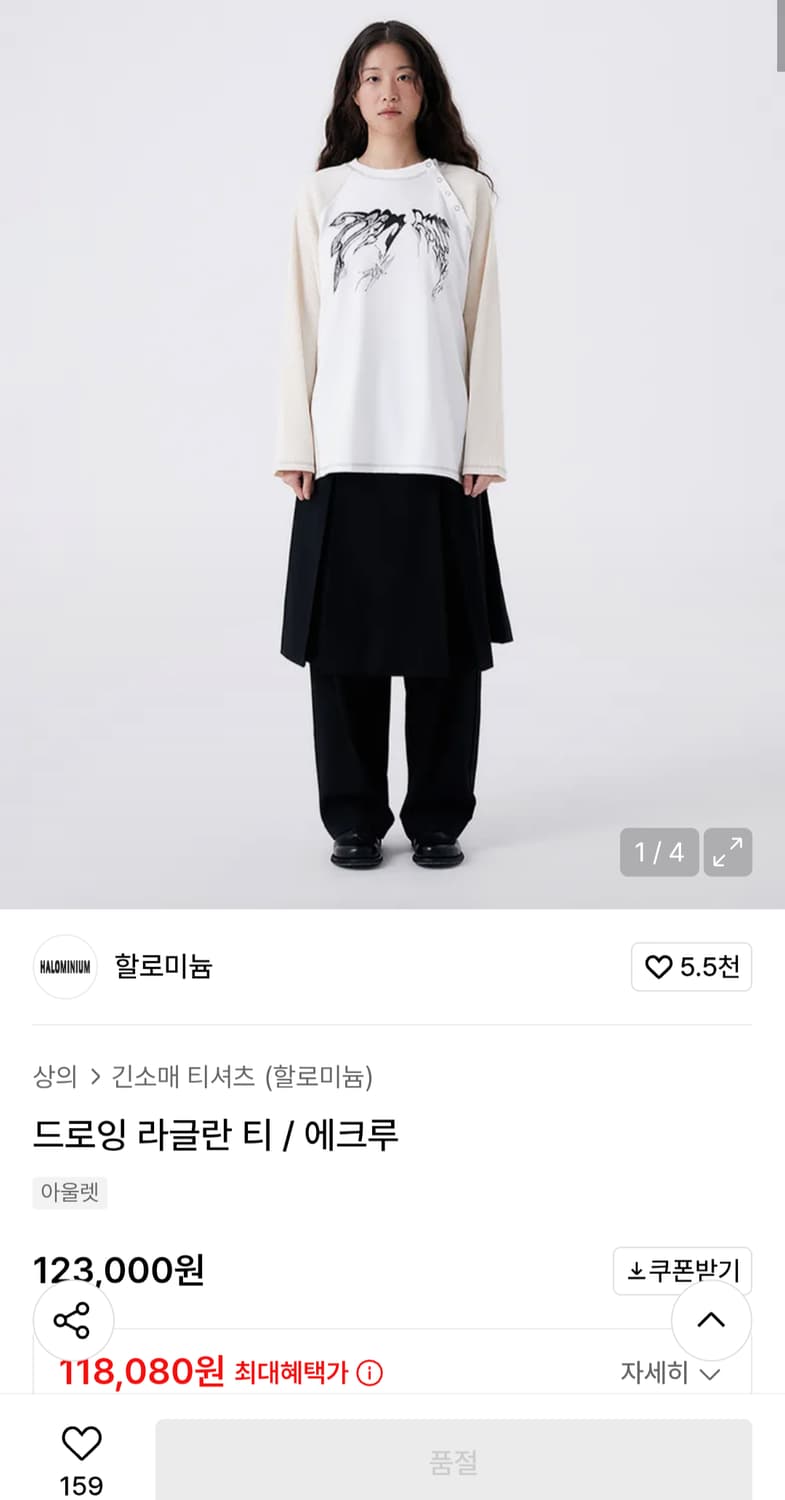Click the (할로미늄) breadcrumb brand link
The height and width of the screenshot is (1500, 785).
[x=318, y=1077]
